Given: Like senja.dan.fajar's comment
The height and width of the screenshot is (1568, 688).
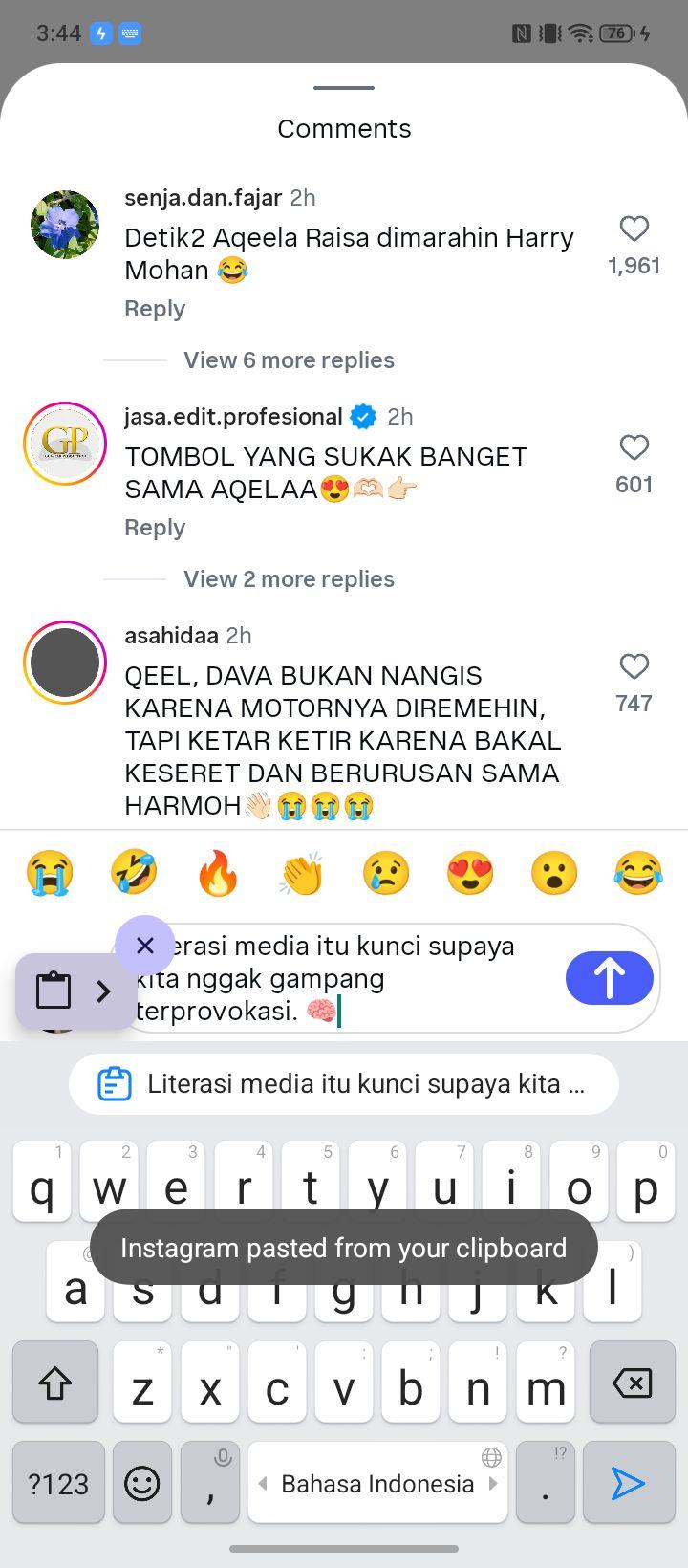Looking at the screenshot, I should 634,229.
